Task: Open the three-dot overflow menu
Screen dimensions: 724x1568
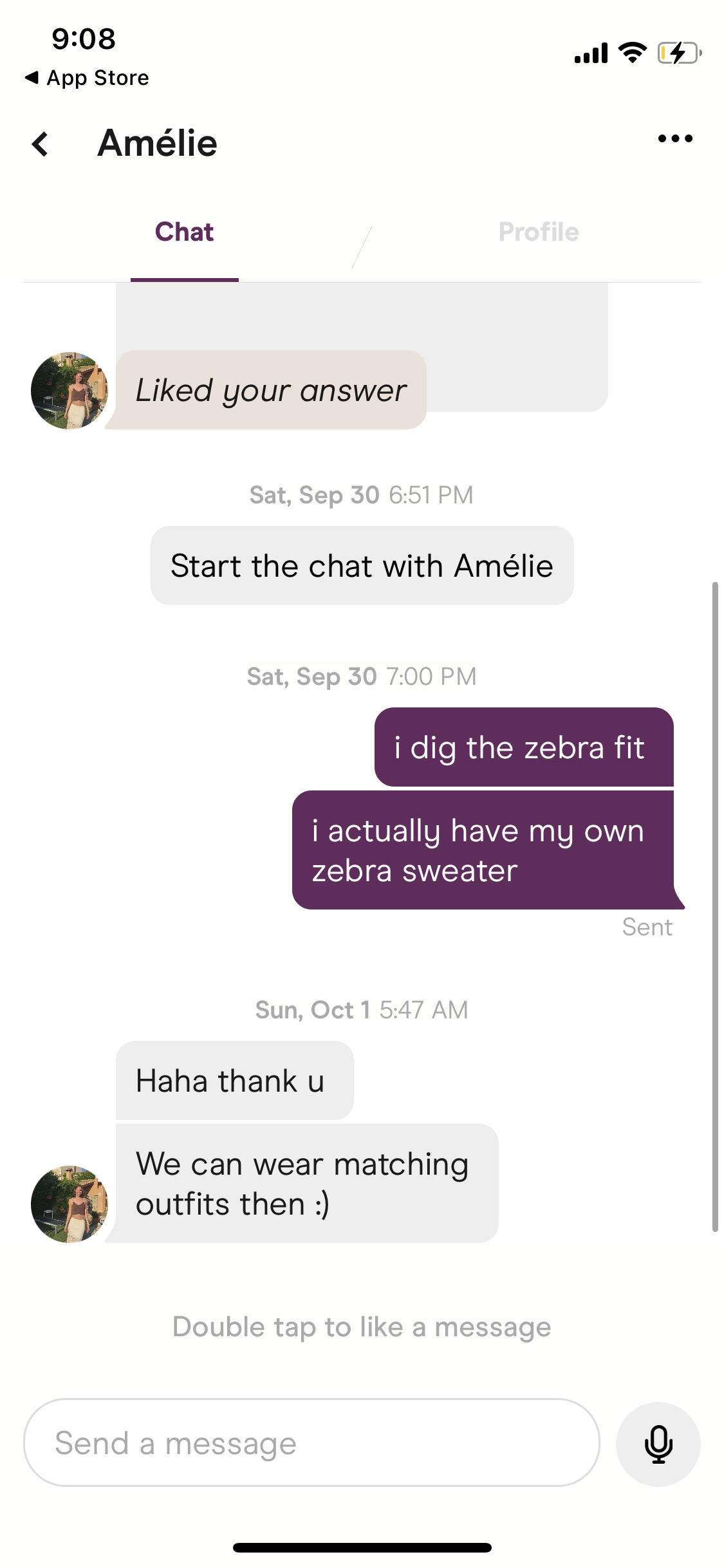Action: pos(675,138)
